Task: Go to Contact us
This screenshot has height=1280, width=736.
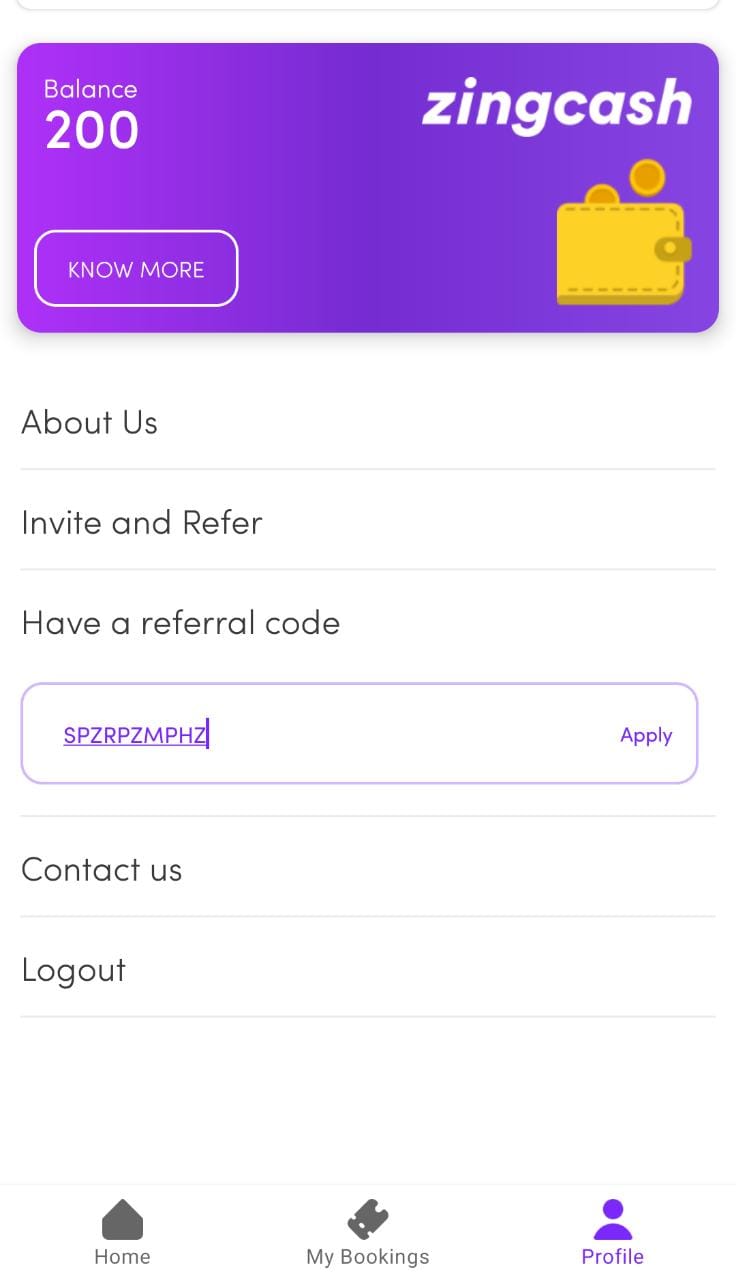Action: pyautogui.click(x=101, y=868)
